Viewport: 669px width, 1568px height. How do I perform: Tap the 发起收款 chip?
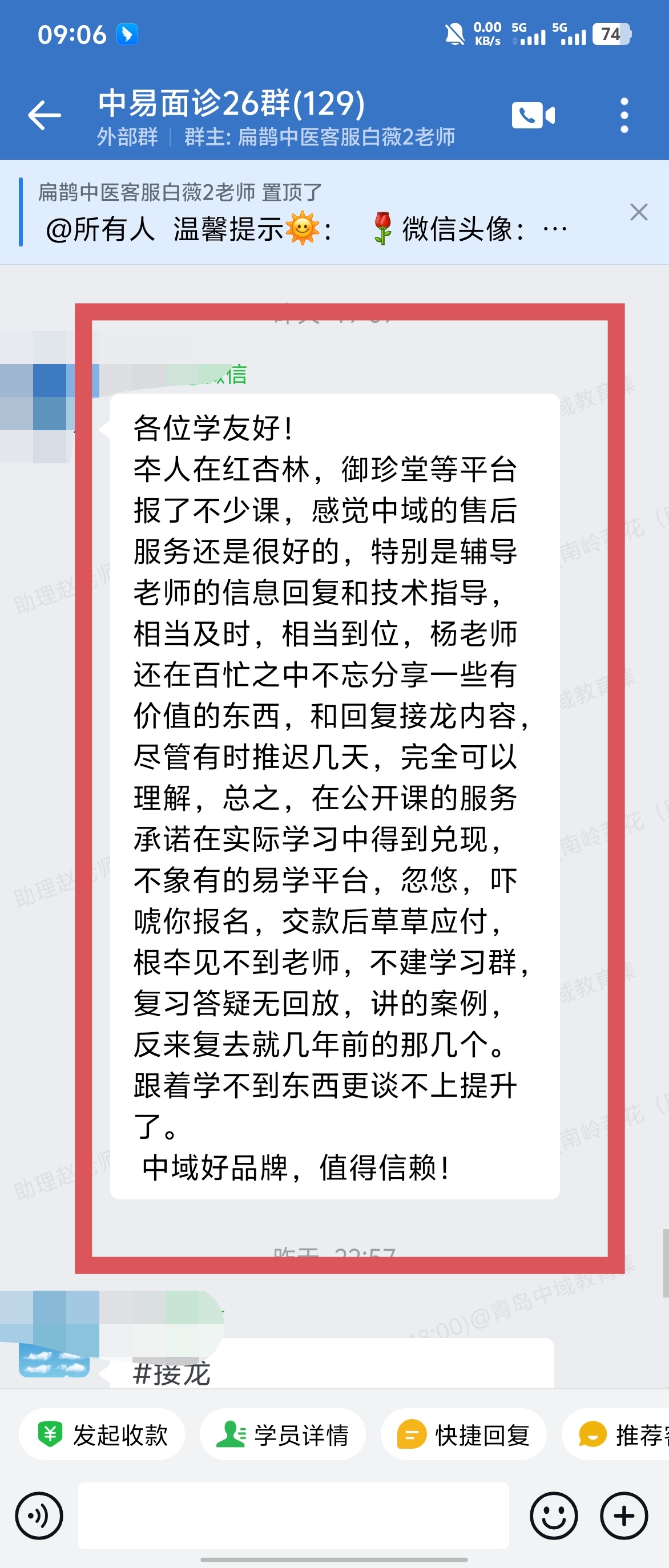(x=102, y=1434)
